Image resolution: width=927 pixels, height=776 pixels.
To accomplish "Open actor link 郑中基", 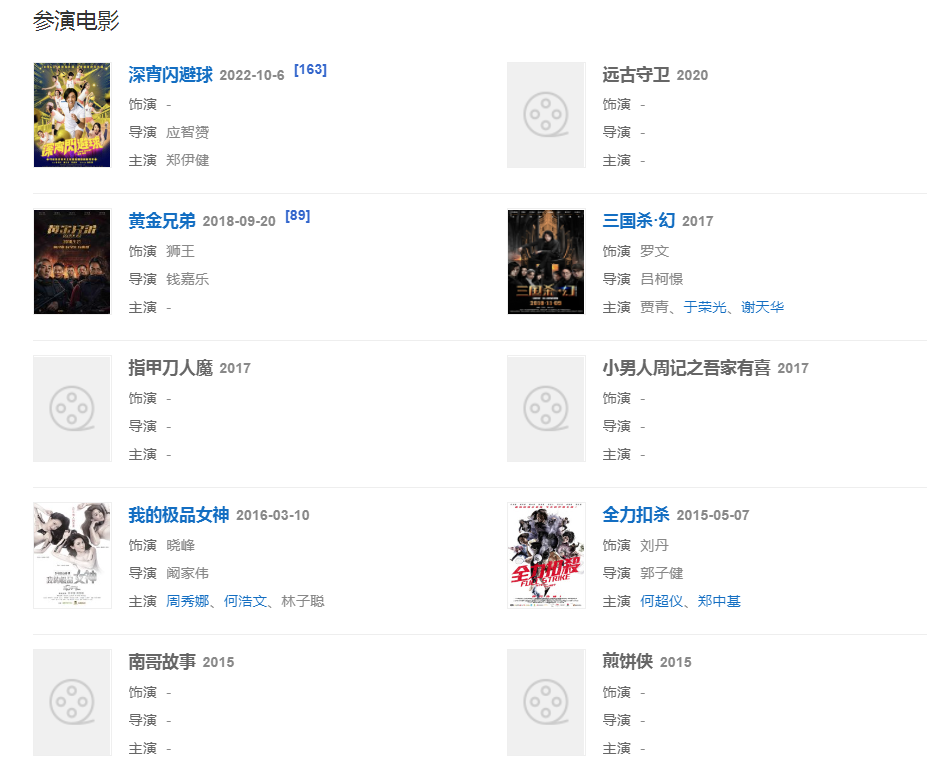I will click(x=719, y=601).
